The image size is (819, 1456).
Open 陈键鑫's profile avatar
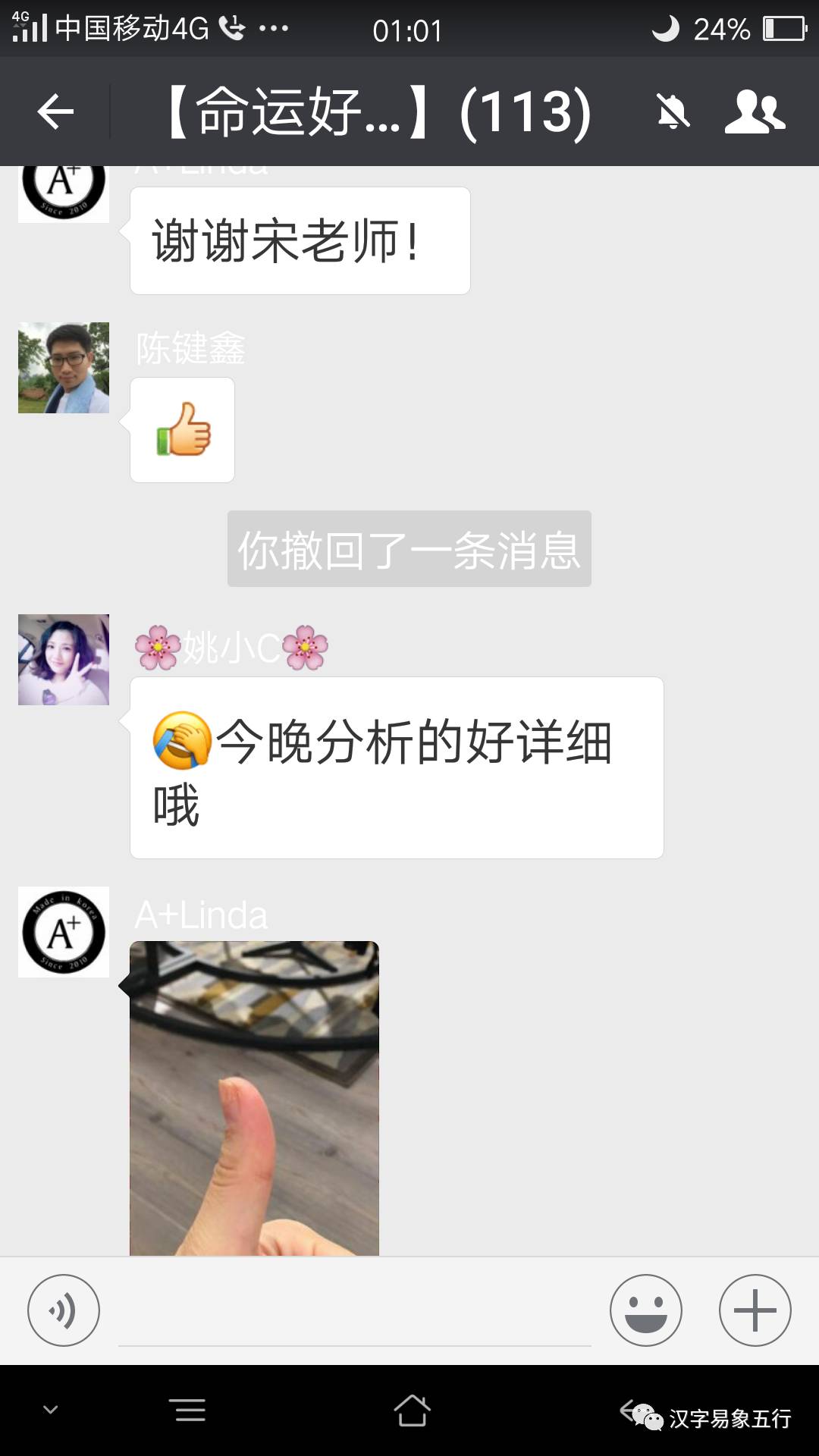point(64,368)
